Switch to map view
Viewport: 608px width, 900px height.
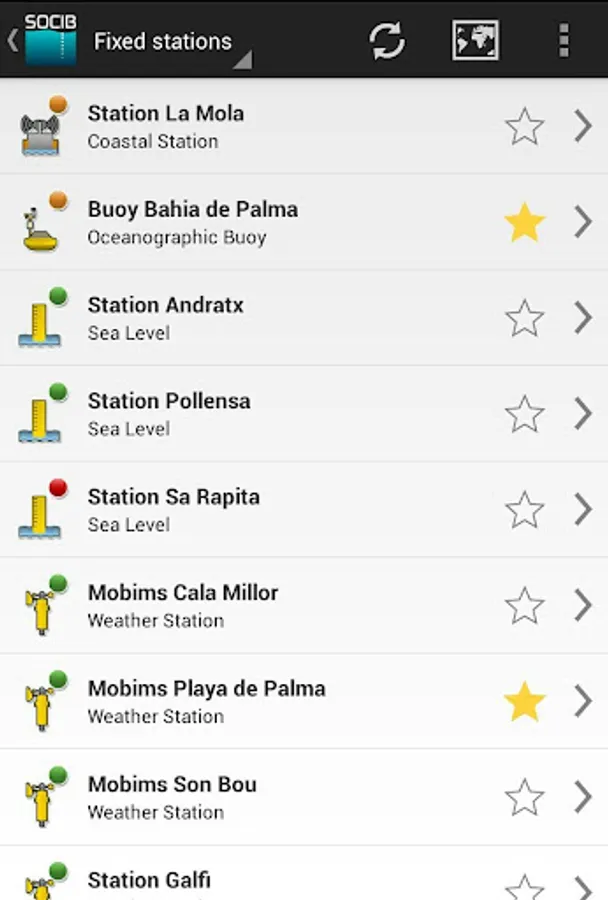coord(475,40)
